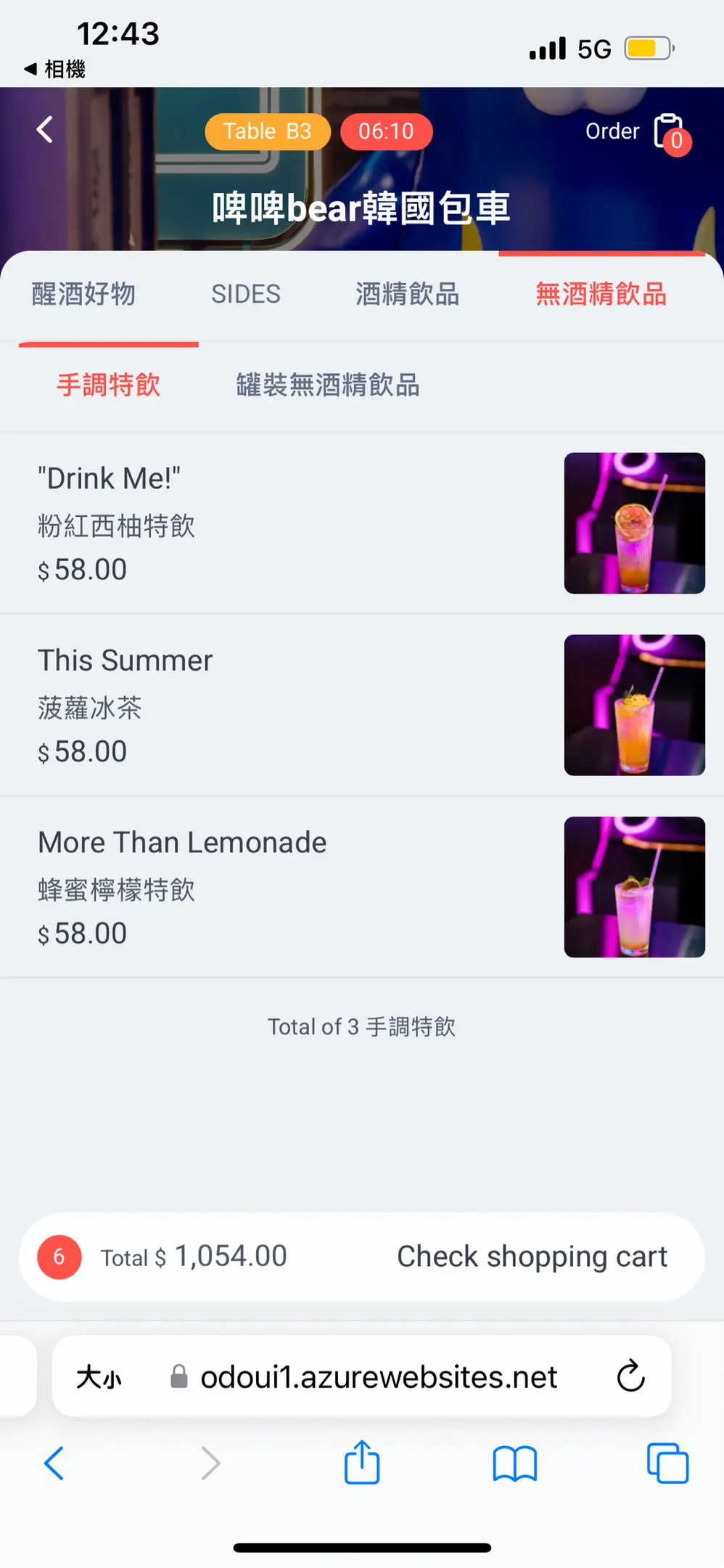Open Safari's share sheet

362,1462
